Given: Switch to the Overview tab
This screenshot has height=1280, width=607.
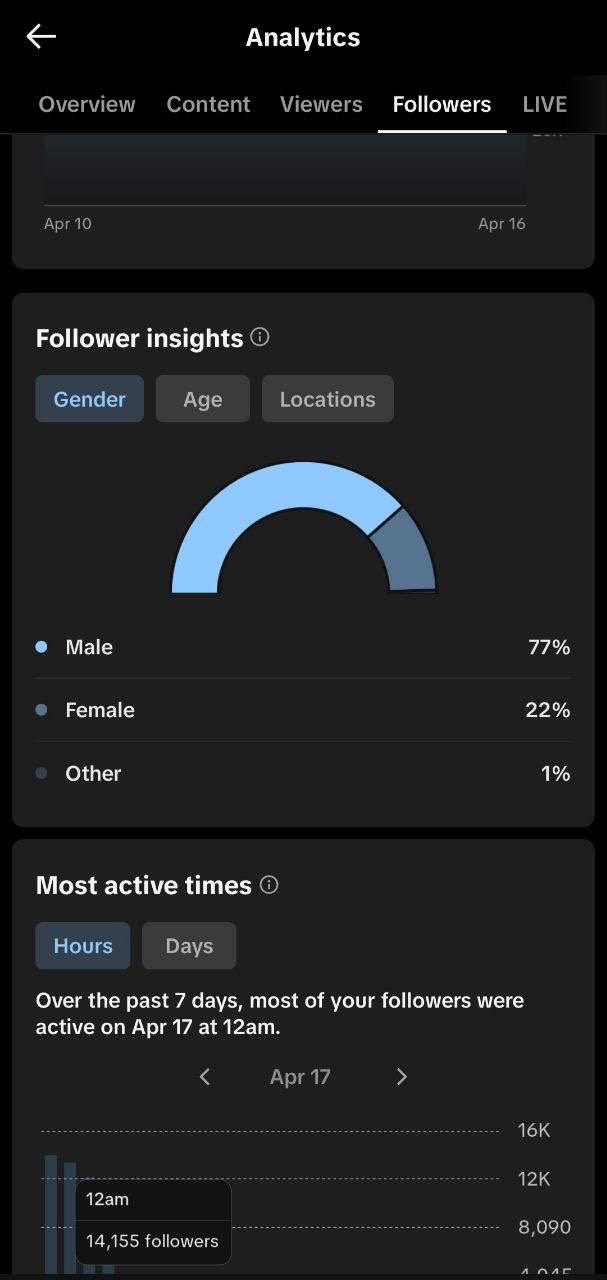Looking at the screenshot, I should coord(87,104).
